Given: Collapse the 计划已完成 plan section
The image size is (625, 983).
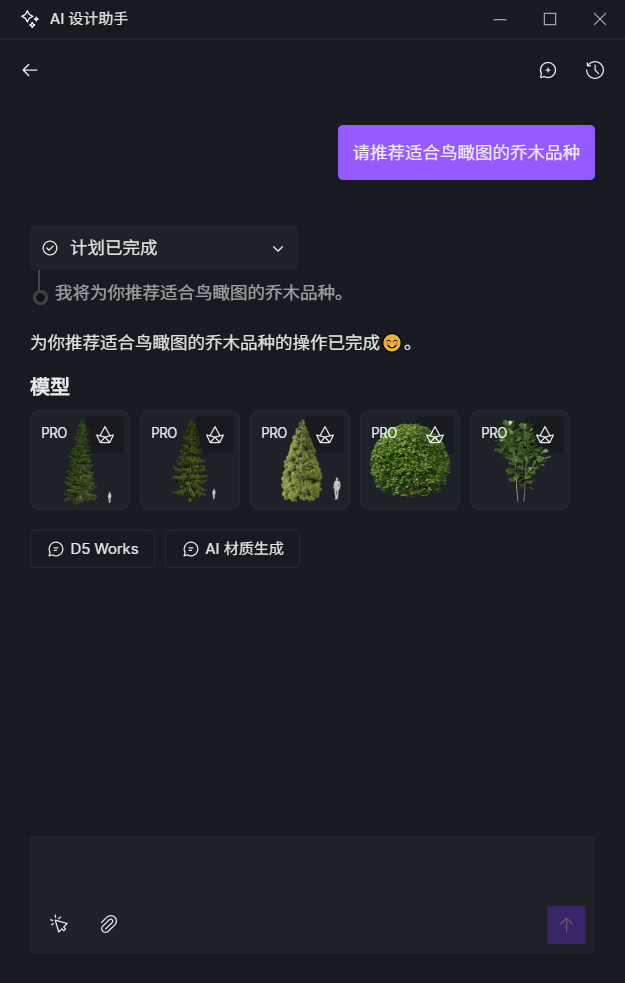Looking at the screenshot, I should (278, 248).
